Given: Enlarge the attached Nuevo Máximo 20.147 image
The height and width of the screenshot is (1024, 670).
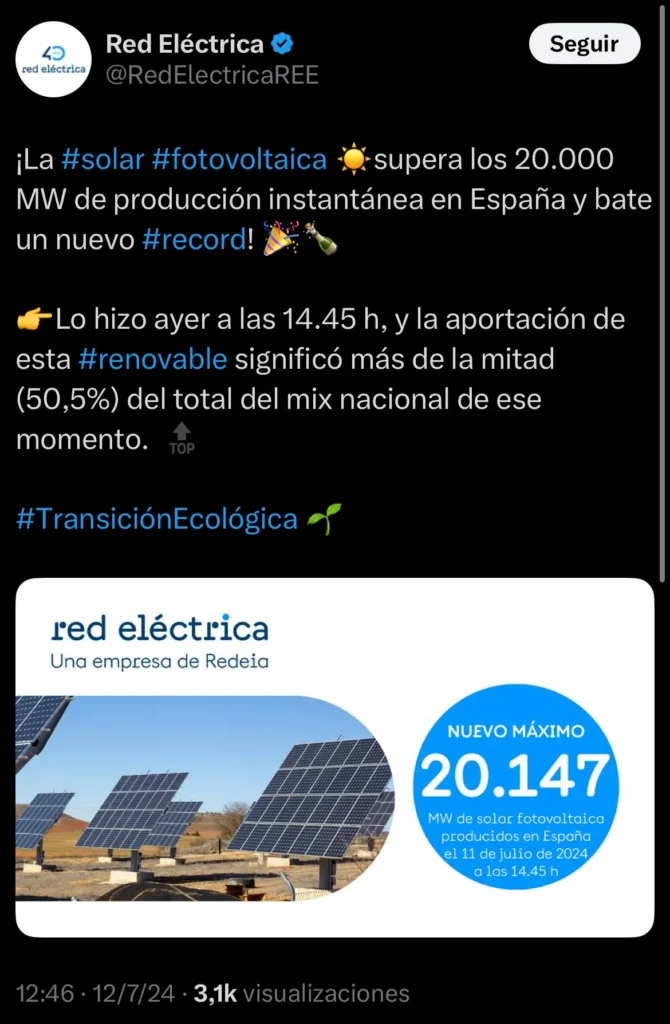Looking at the screenshot, I should [x=334, y=757].
